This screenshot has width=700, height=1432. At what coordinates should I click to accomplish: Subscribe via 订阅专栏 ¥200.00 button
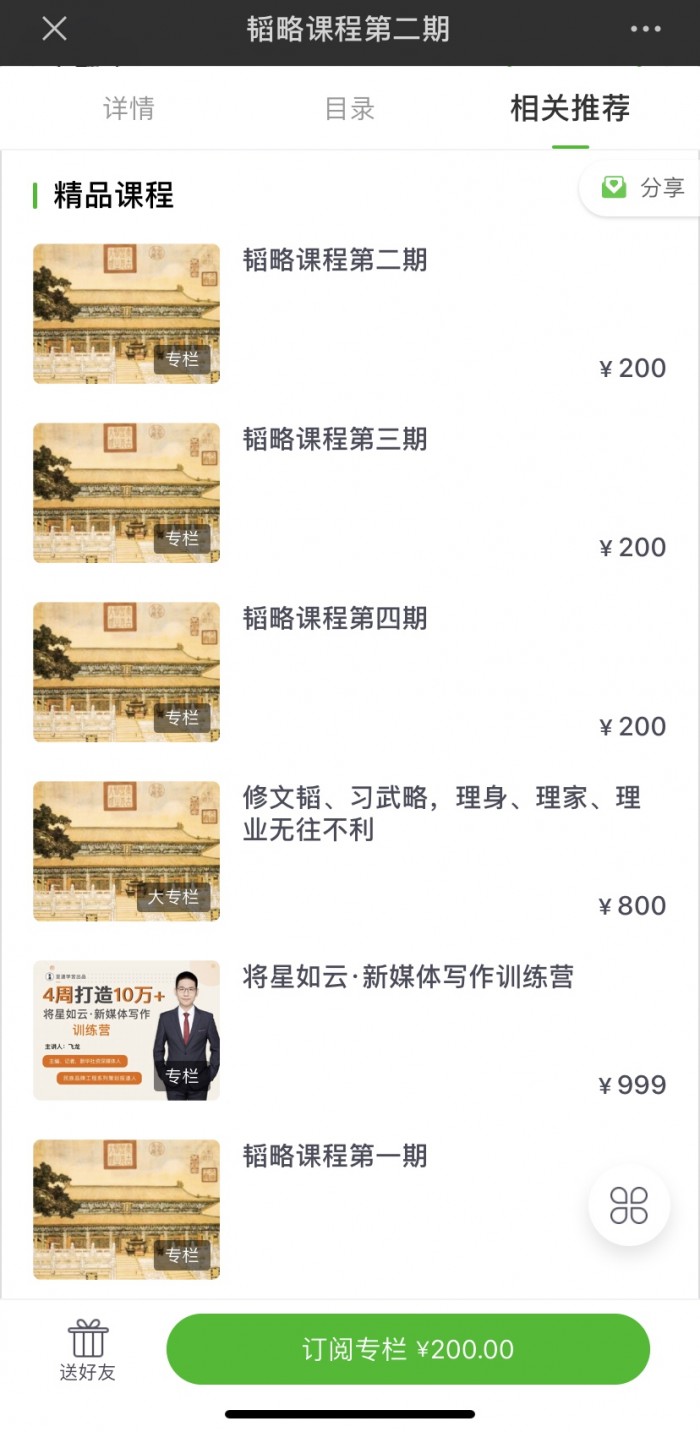[408, 1349]
